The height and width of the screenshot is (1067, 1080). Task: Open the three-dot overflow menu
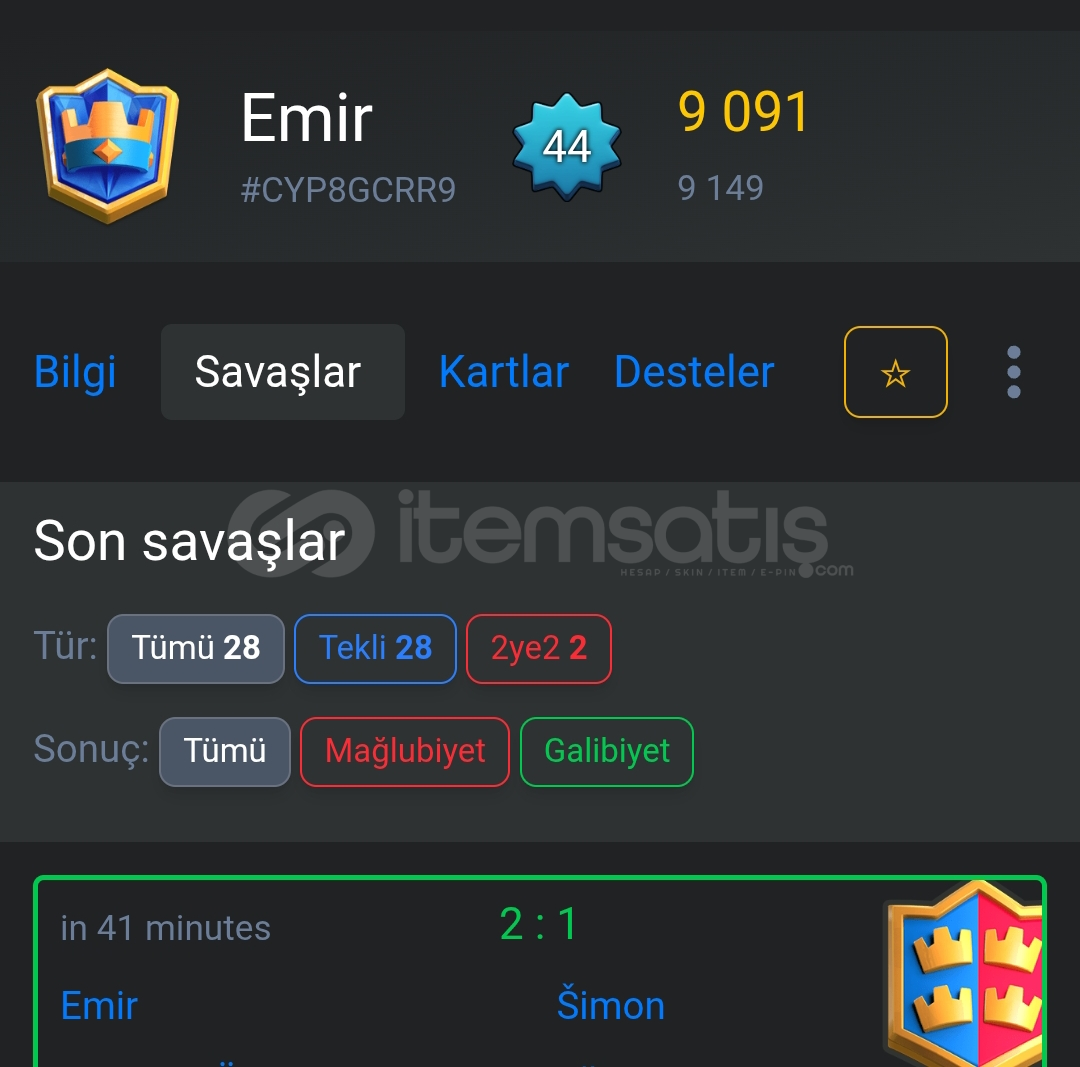tap(1013, 372)
